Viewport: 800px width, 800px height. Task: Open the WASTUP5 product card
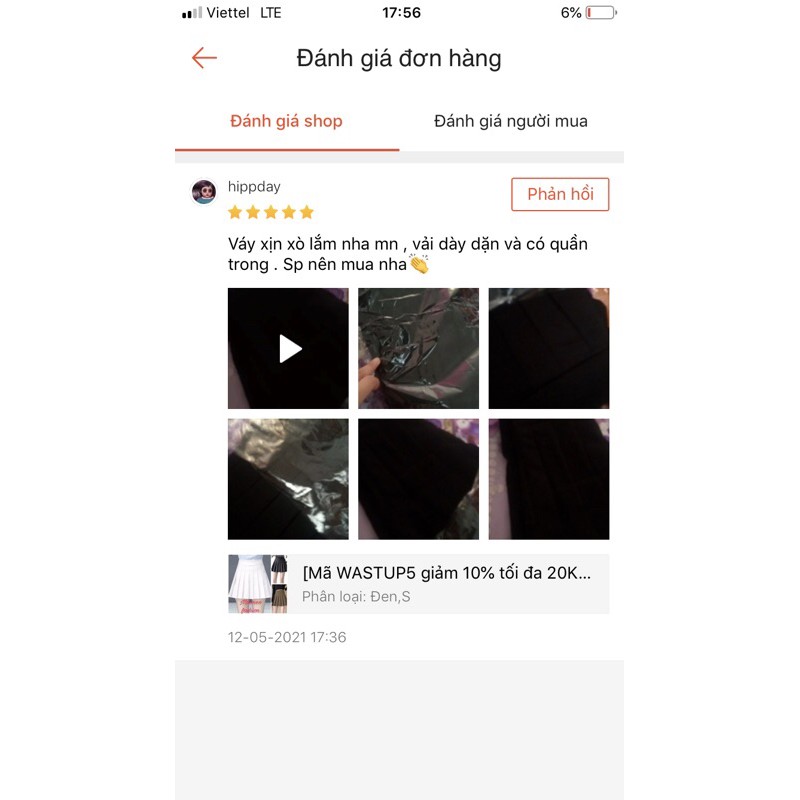[418, 584]
